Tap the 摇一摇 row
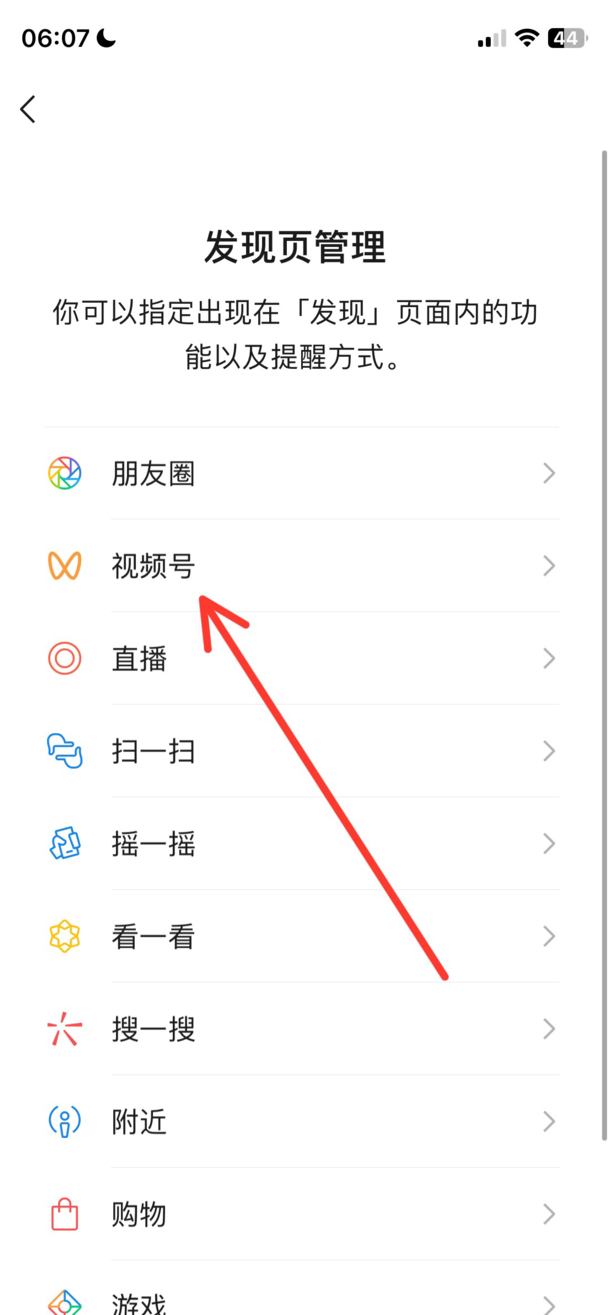The image size is (612, 1315). pyautogui.click(x=300, y=844)
